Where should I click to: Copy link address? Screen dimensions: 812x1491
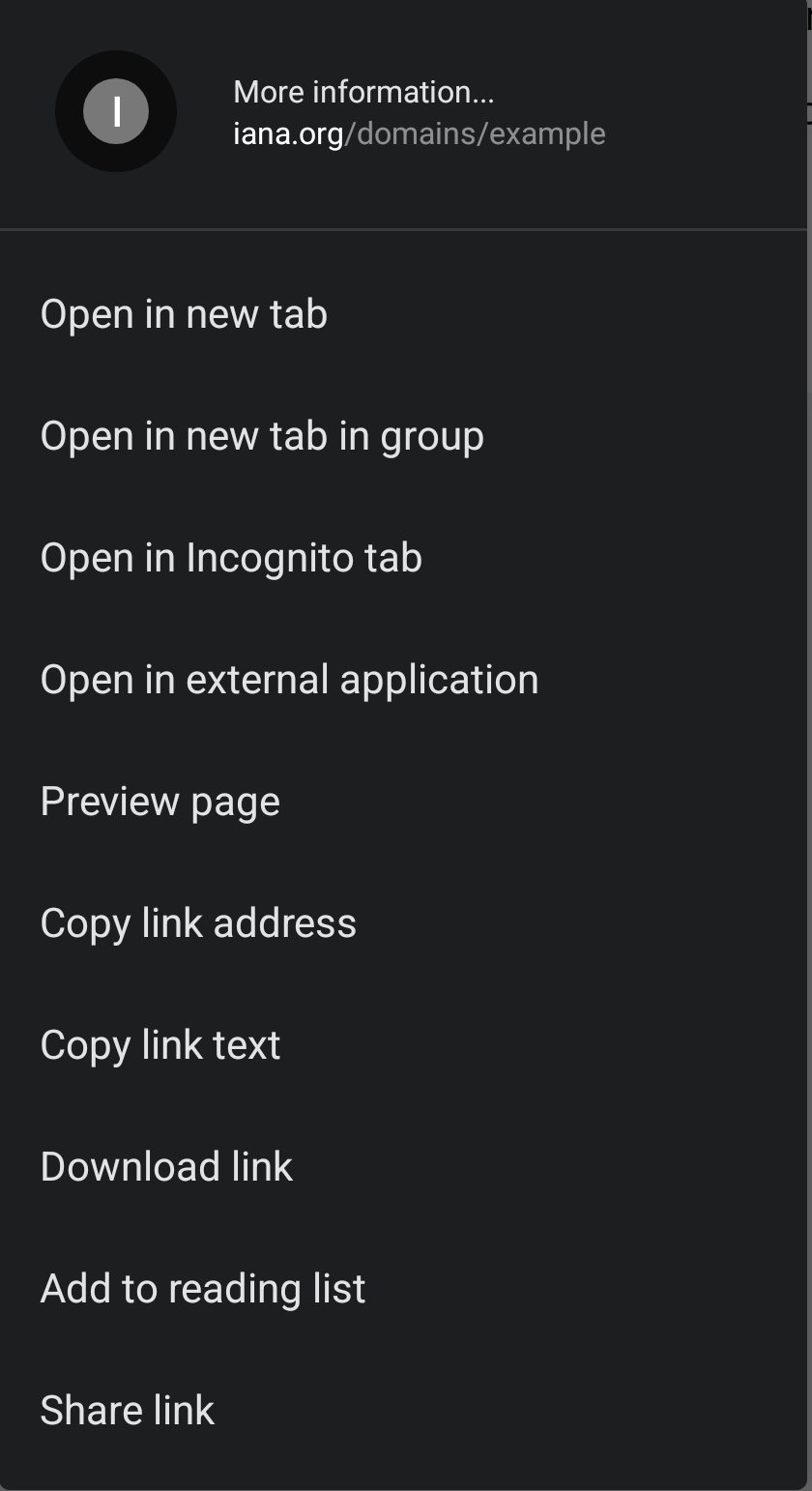(198, 923)
